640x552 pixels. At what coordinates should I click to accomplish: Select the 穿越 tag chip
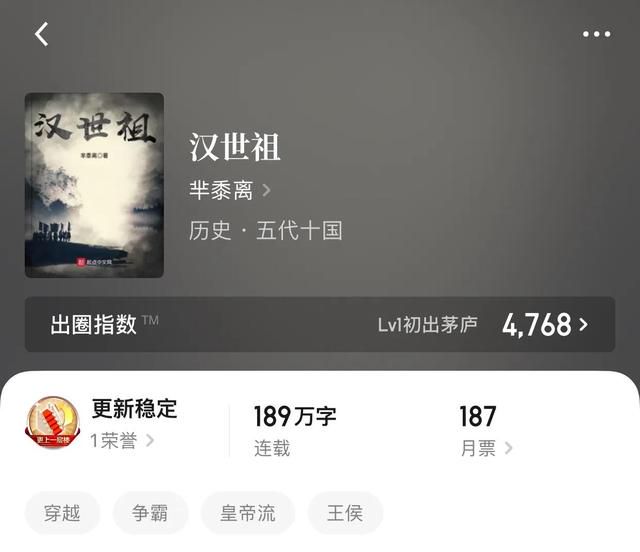(62, 514)
